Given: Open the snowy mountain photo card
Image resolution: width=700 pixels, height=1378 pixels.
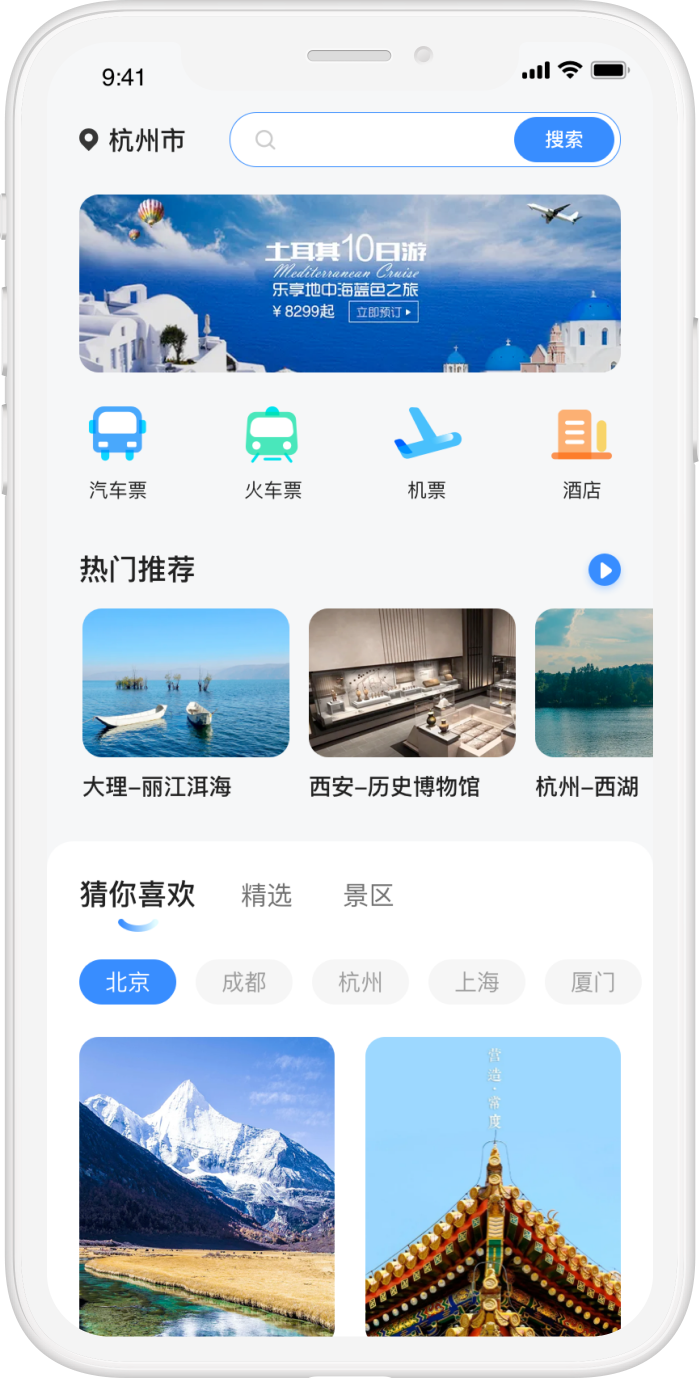Looking at the screenshot, I should point(207,1185).
